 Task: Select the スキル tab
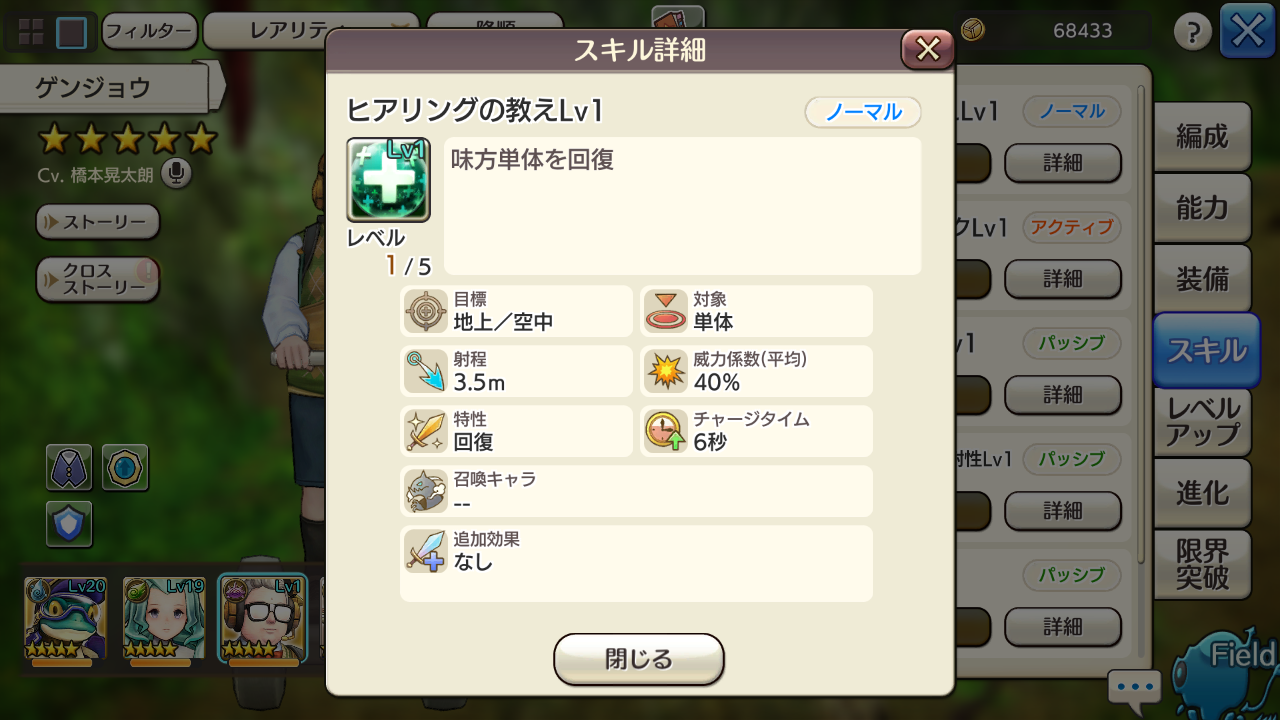(1205, 350)
